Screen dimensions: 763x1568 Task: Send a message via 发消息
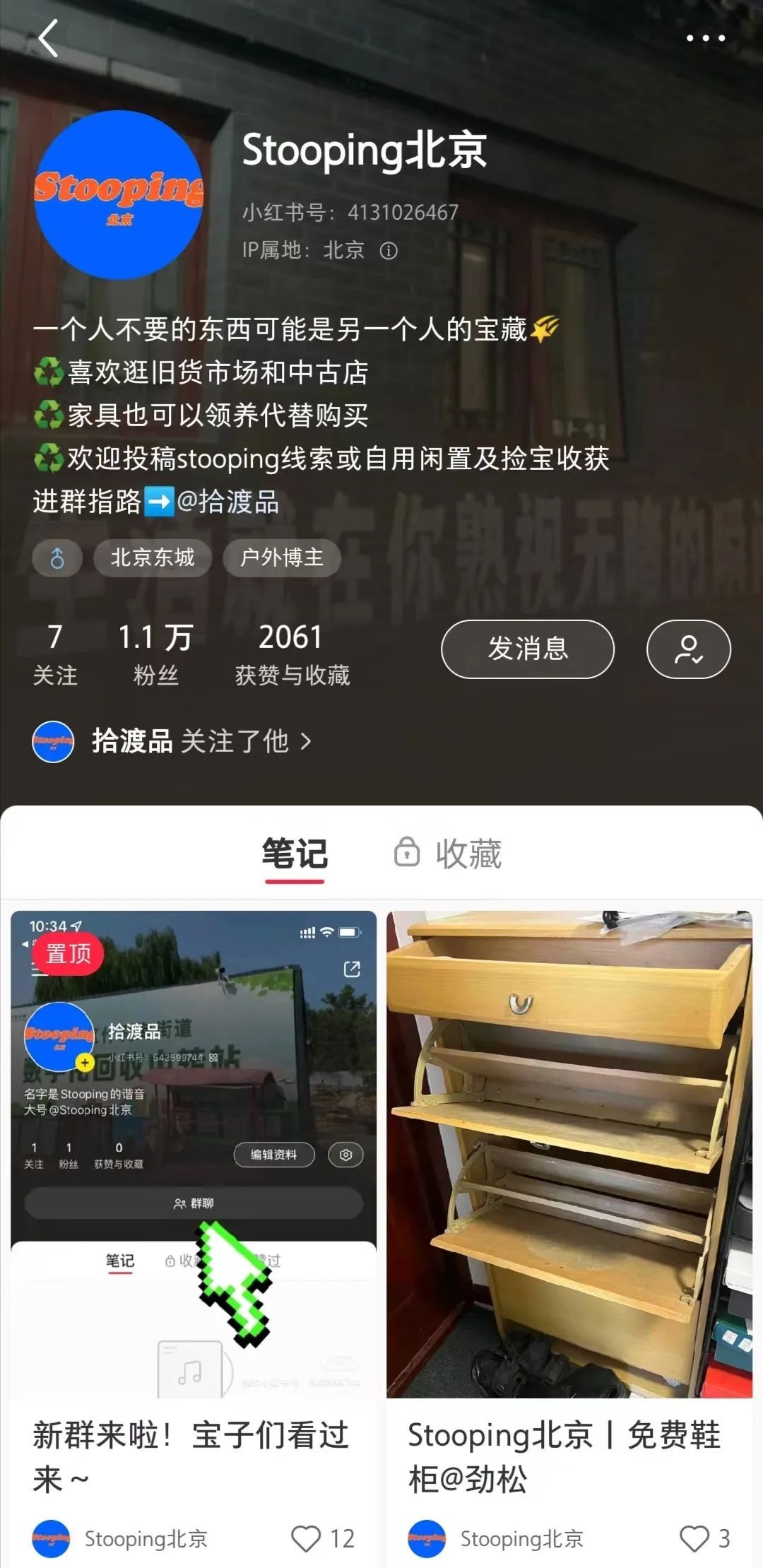click(x=527, y=649)
